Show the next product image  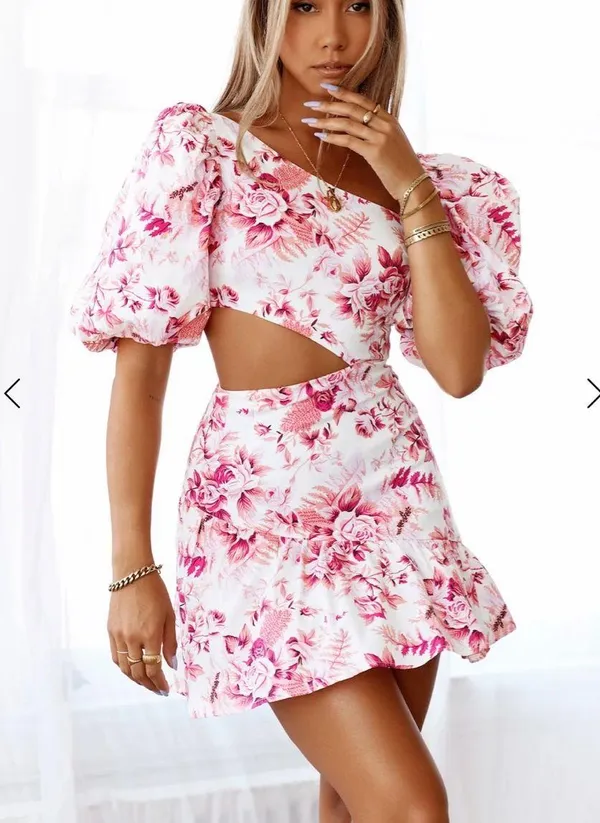[593, 393]
